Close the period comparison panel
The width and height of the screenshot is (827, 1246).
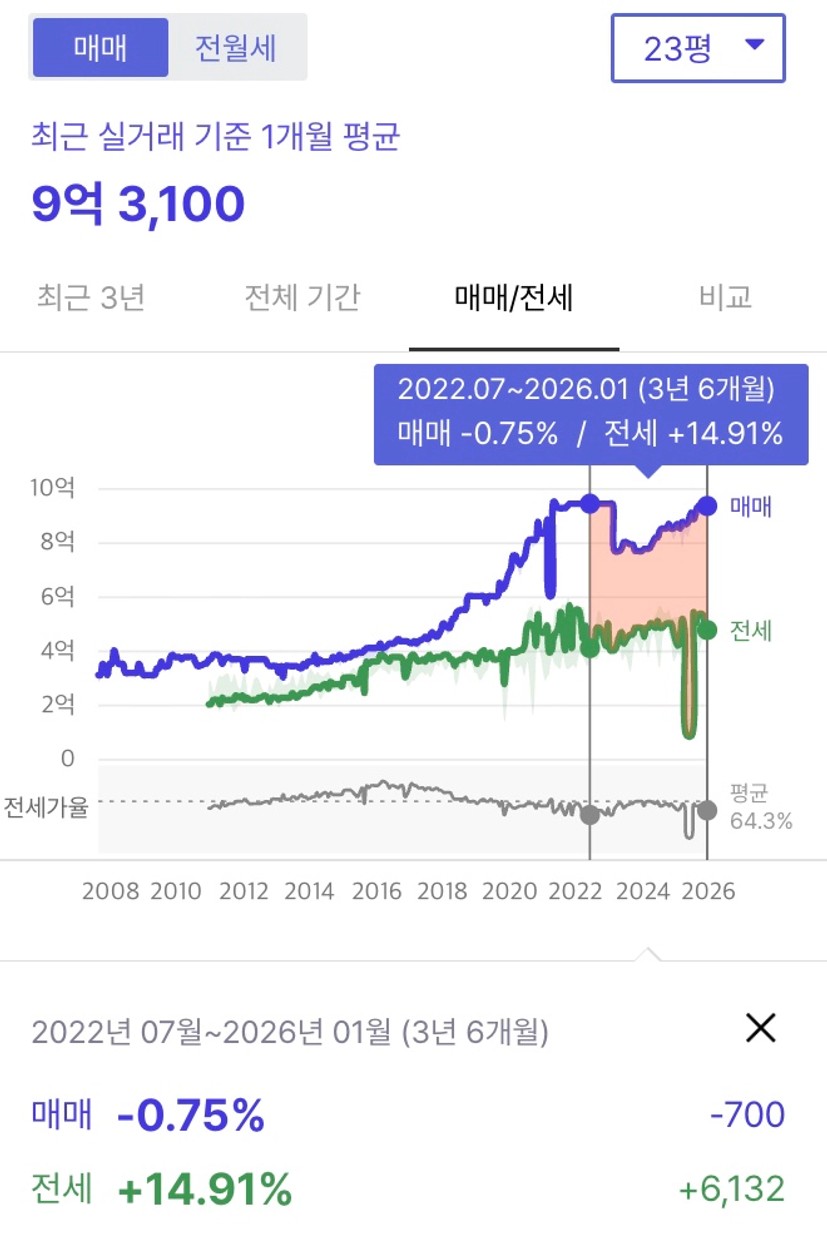[761, 1028]
